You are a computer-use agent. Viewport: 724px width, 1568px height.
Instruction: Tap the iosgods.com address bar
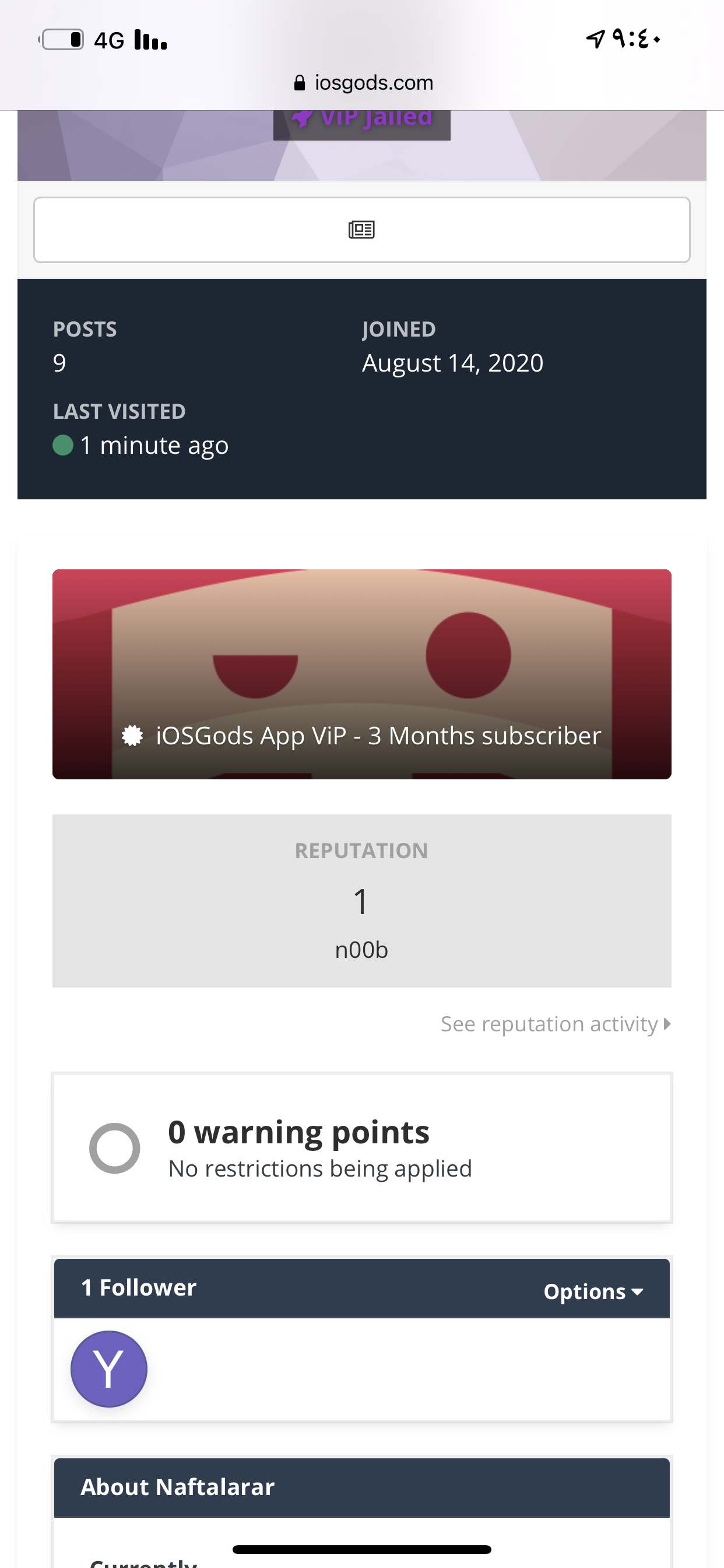click(363, 82)
